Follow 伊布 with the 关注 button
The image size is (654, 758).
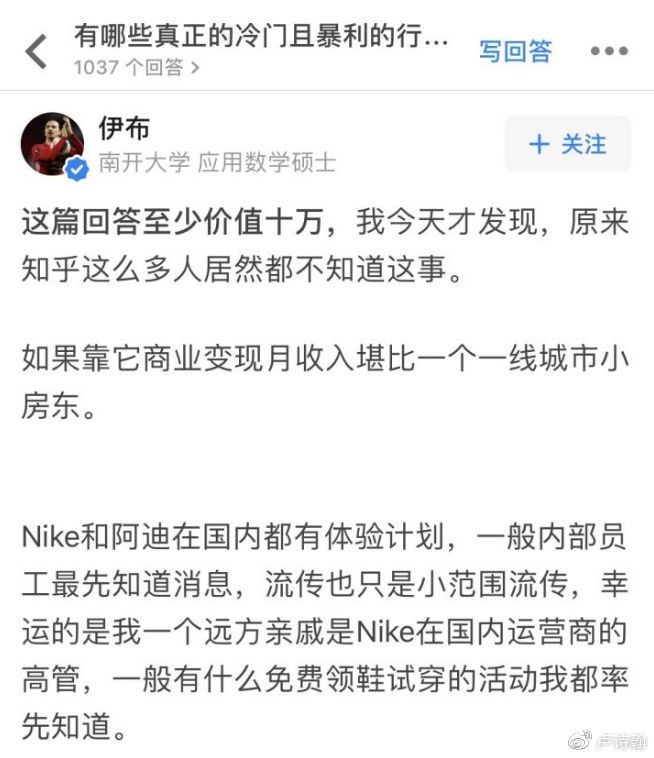[x=567, y=144]
